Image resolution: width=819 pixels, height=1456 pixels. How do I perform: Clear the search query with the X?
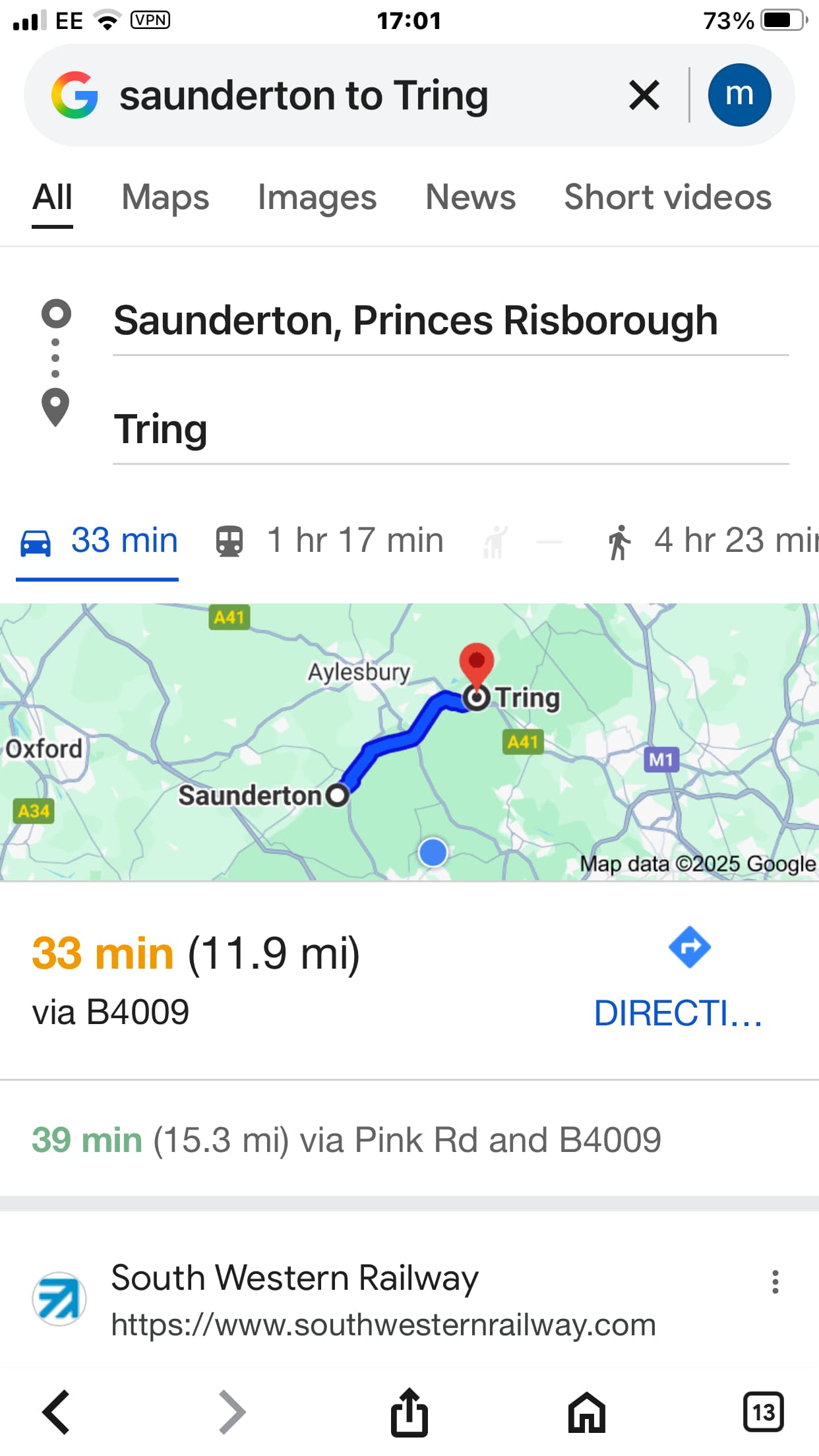point(644,95)
